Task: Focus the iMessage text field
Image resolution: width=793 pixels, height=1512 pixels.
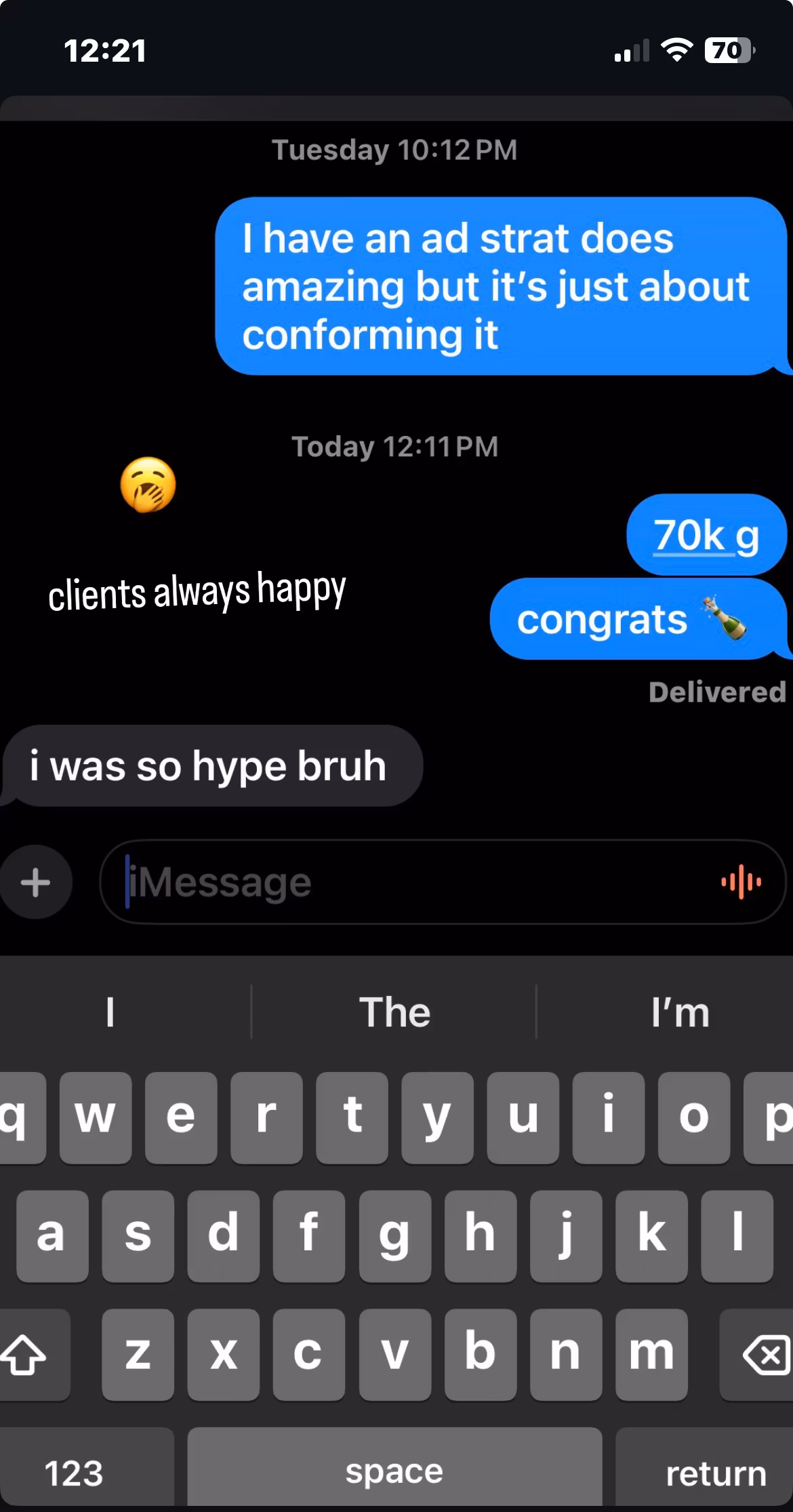Action: (x=407, y=882)
